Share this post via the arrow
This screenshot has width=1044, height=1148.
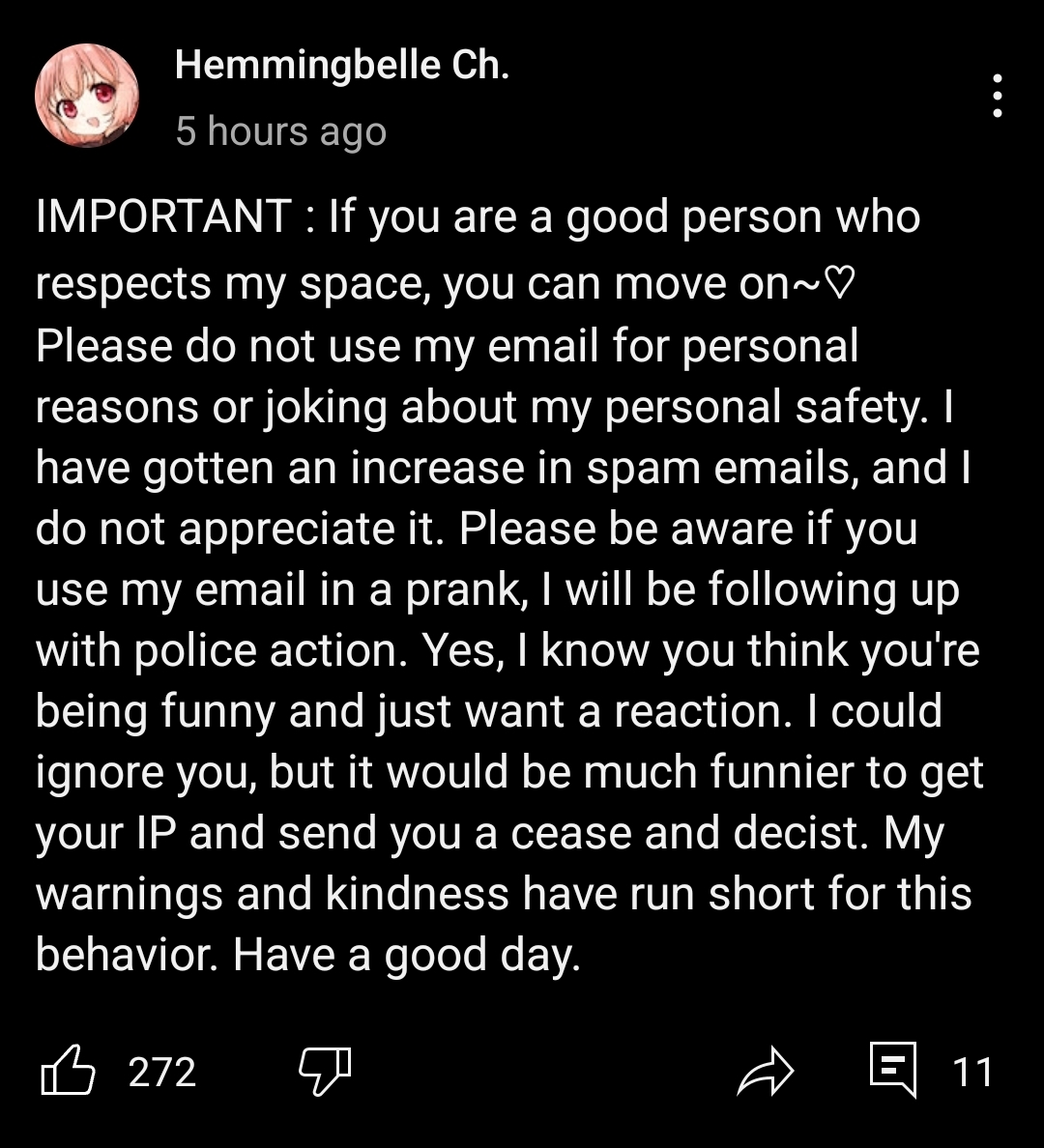[x=765, y=1073]
